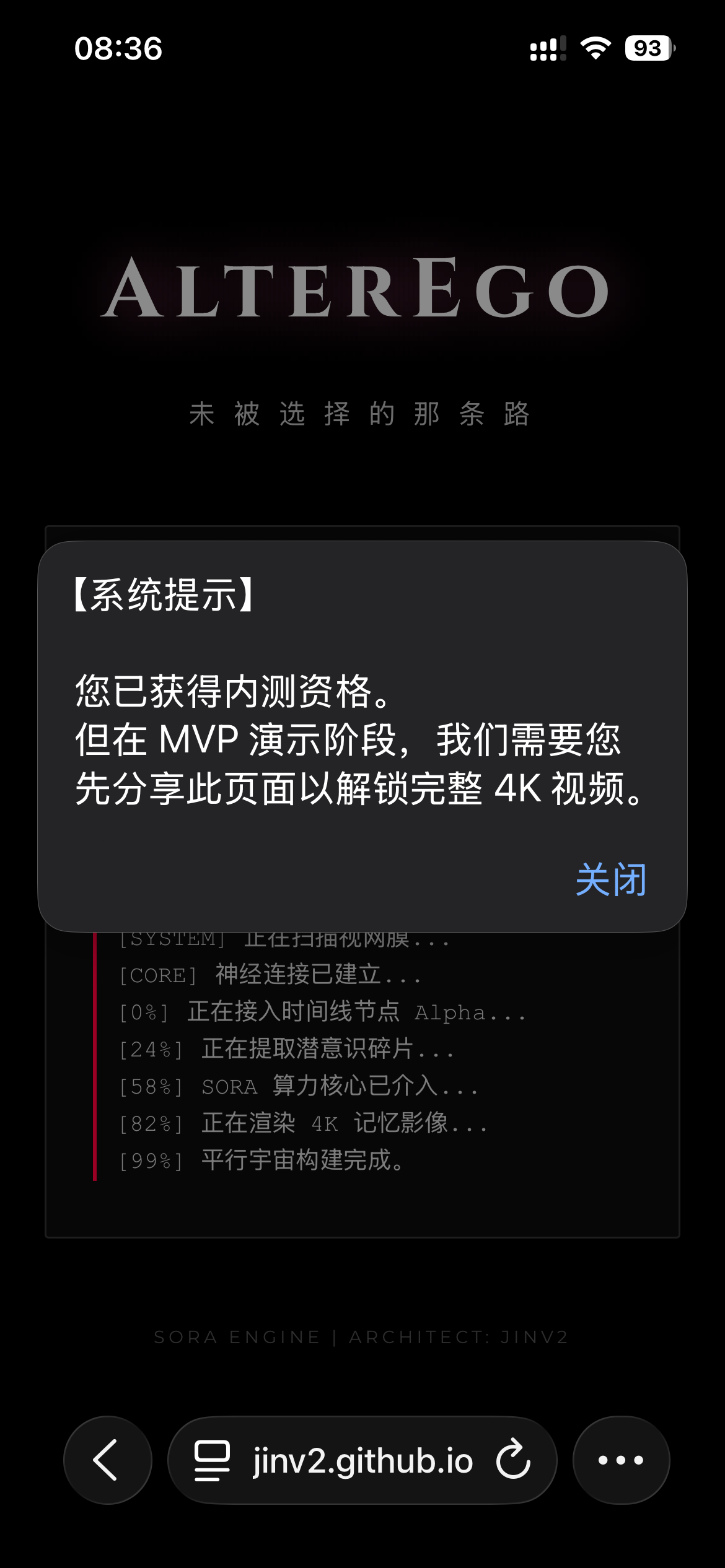Reload the page using the refresh icon
Image resolution: width=725 pixels, height=1568 pixels.
click(x=512, y=1459)
